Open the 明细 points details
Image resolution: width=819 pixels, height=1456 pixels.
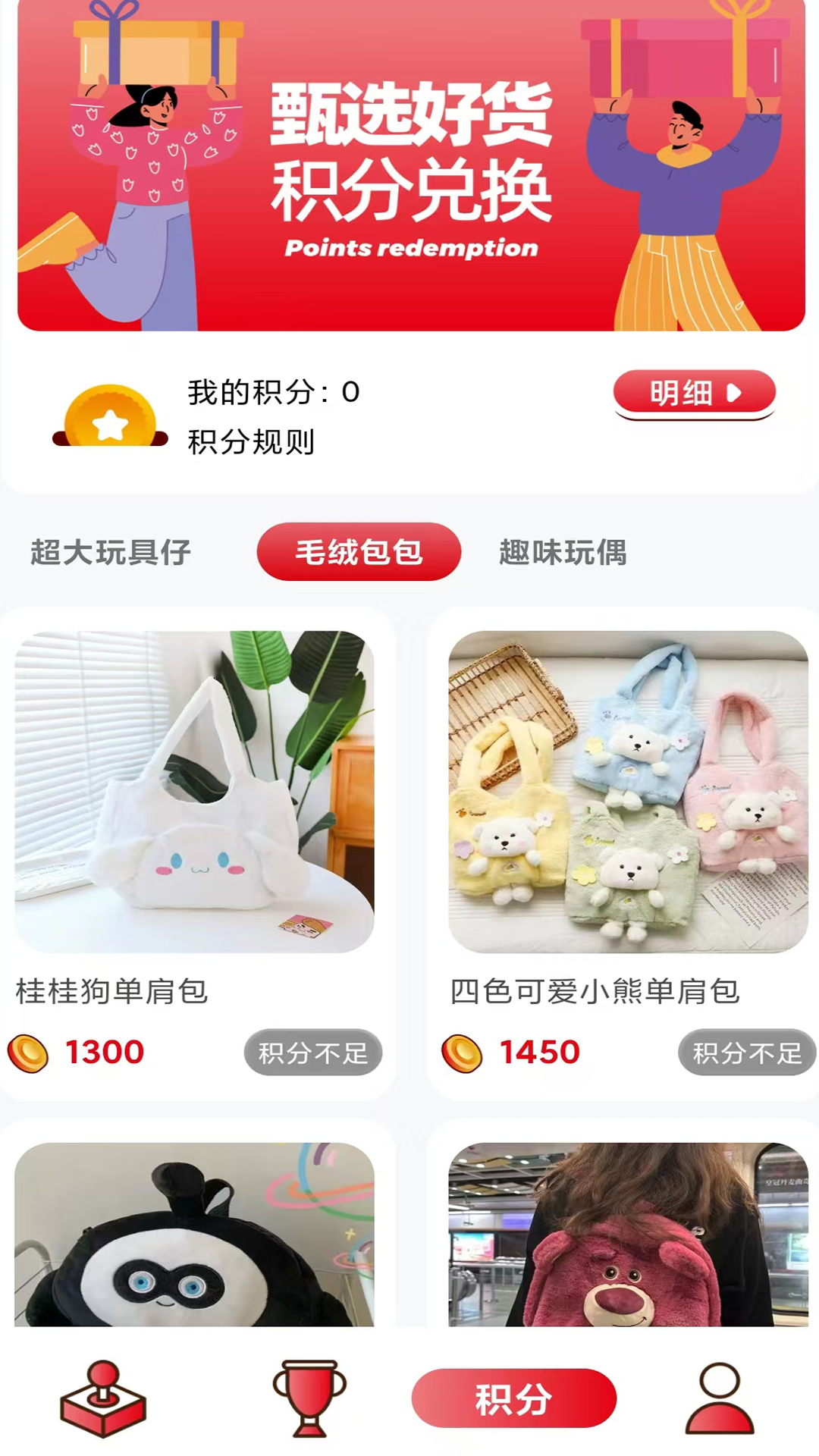click(694, 393)
